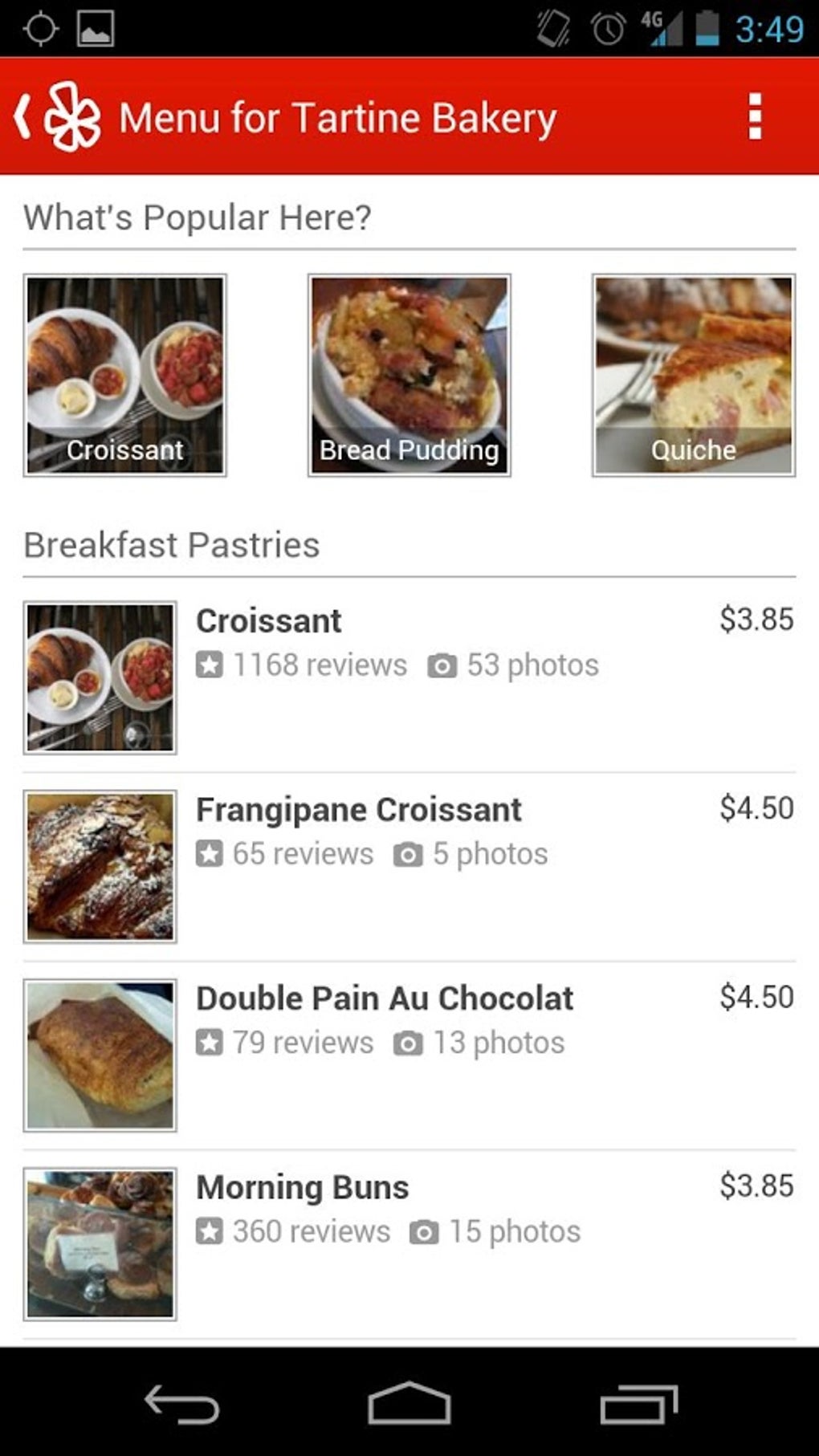Screen dimensions: 819x1456
Task: Select the Double Pain Au Chocolat item
Action: point(409,1054)
